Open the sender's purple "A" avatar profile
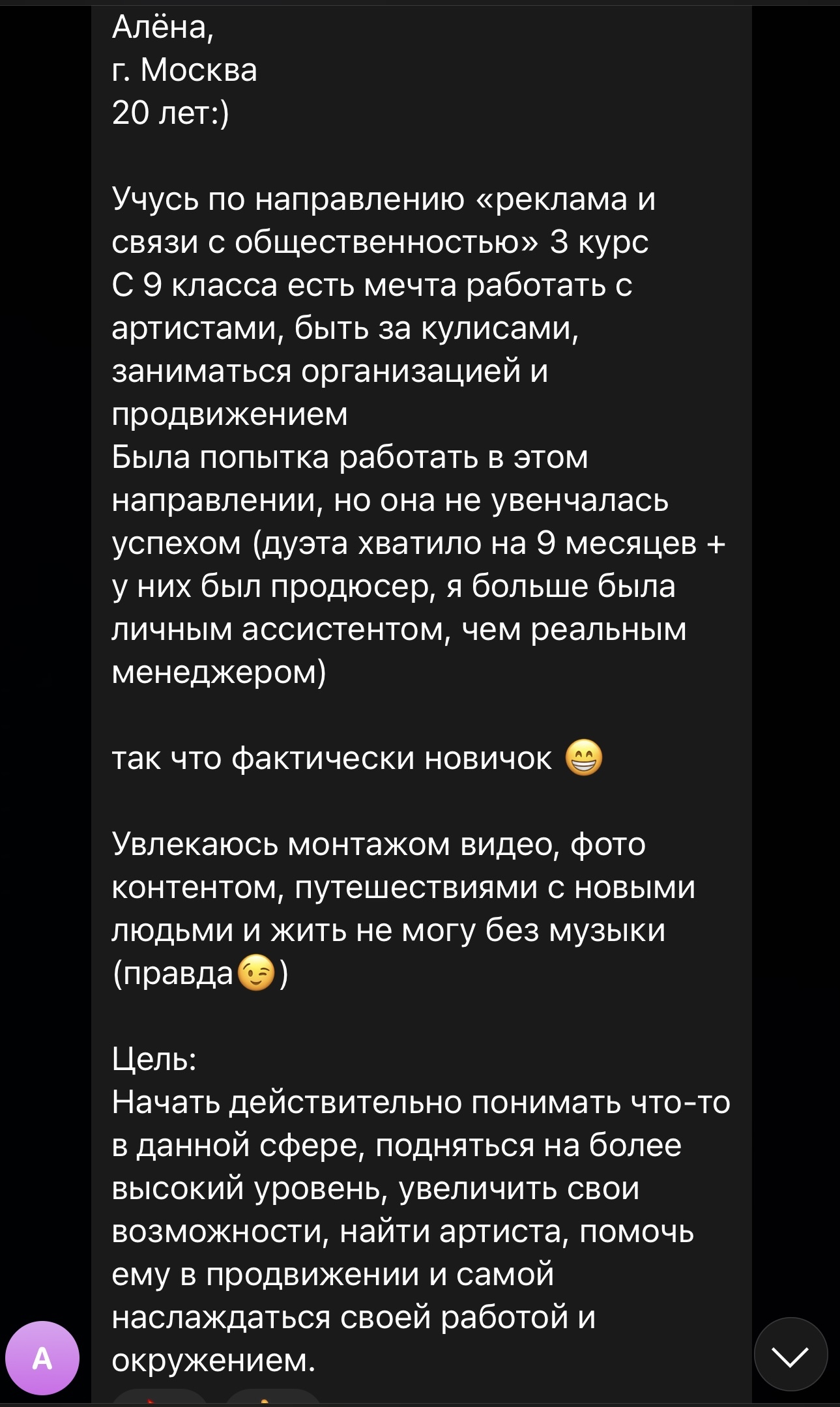Screen dimensions: 840x1407 point(42,1357)
